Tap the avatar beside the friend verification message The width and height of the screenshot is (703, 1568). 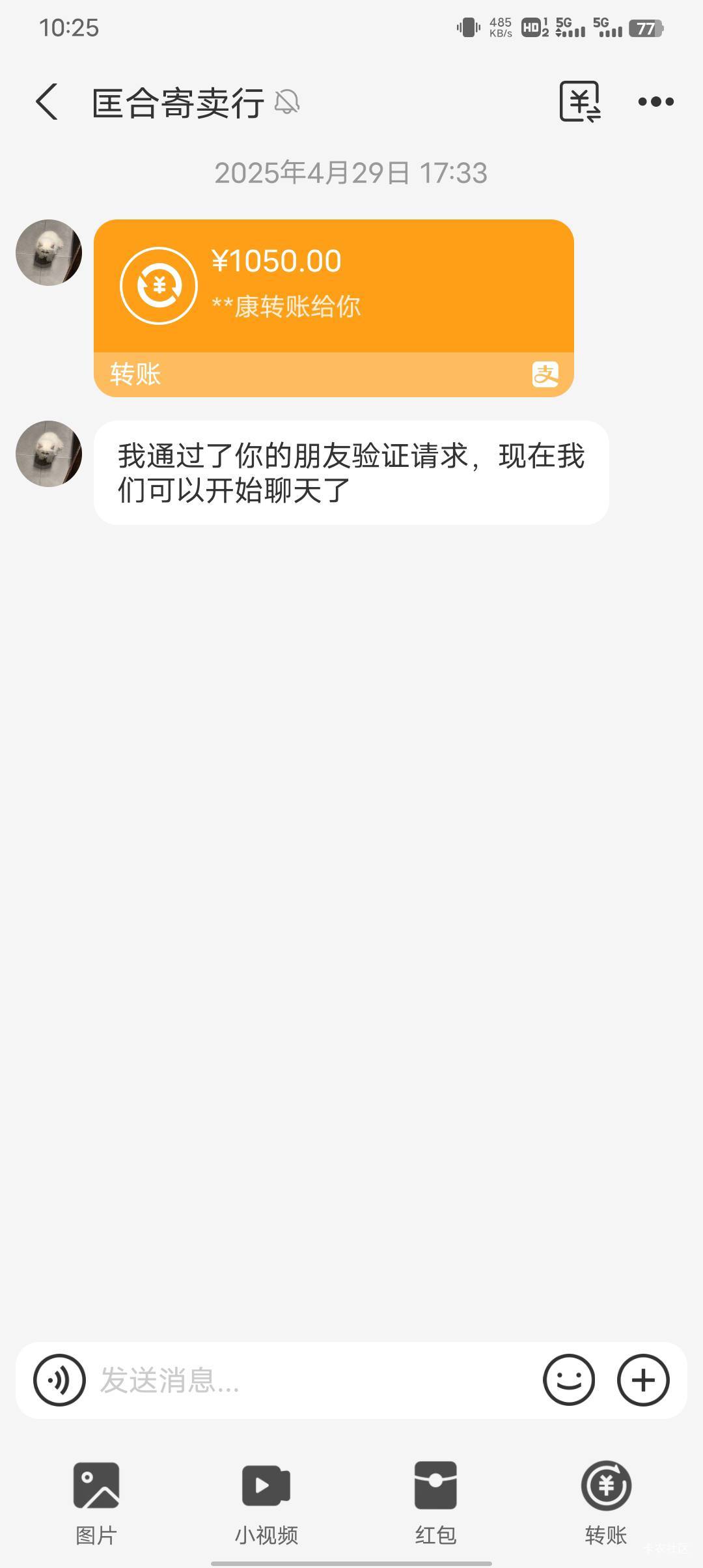click(49, 454)
